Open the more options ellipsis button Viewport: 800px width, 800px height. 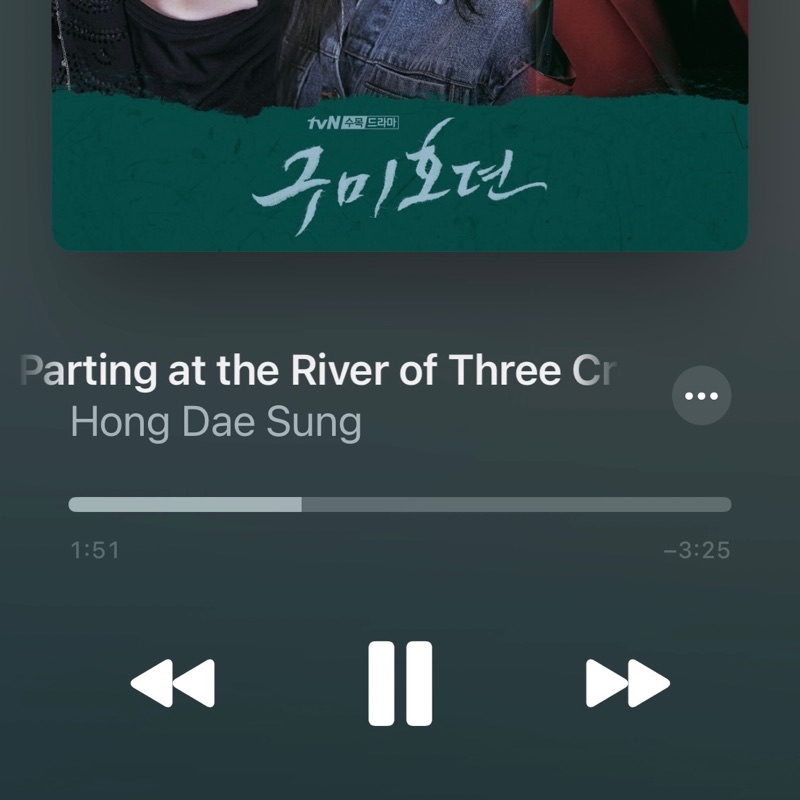(x=701, y=396)
